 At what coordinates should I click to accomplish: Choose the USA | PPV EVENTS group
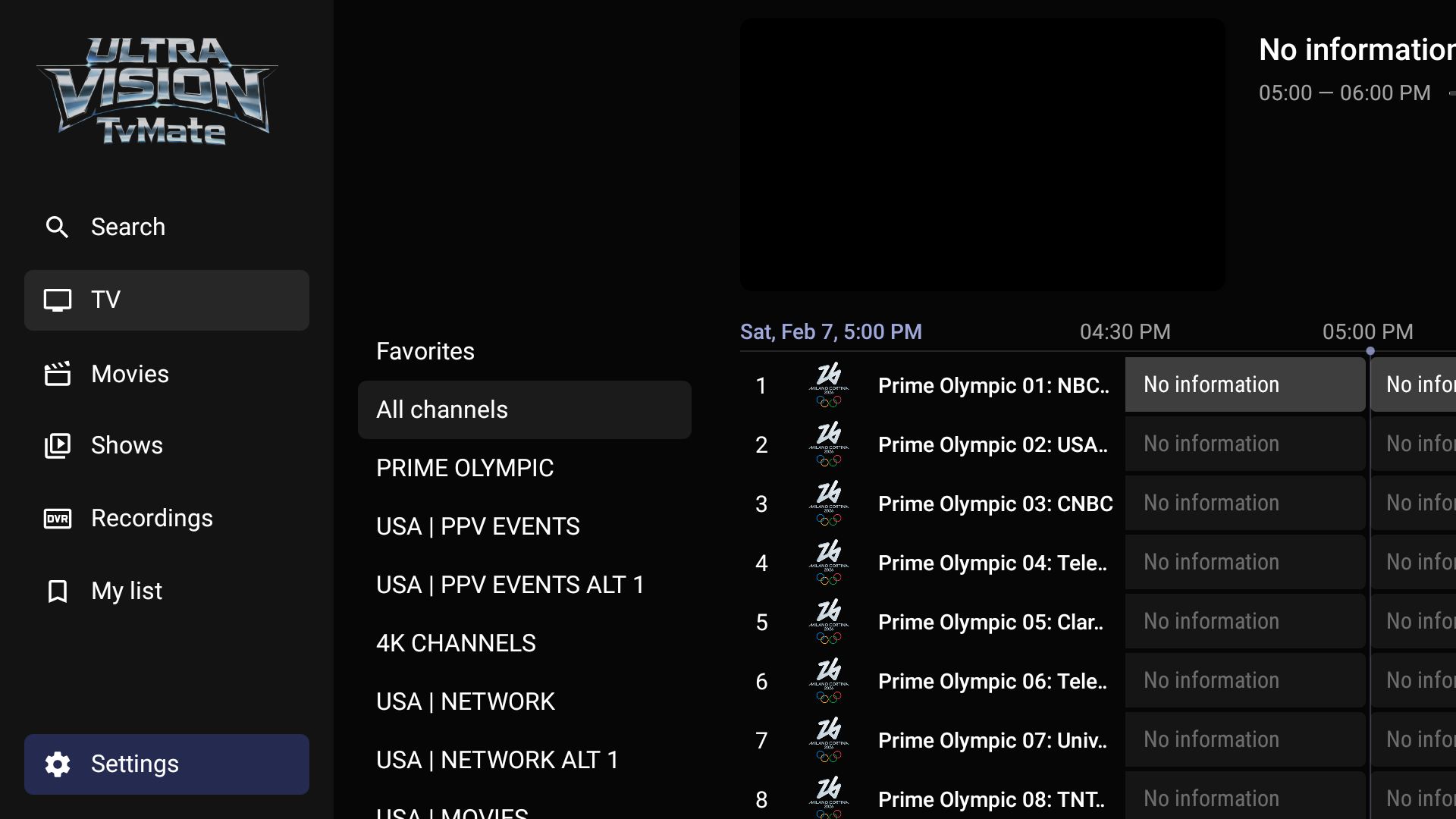click(478, 526)
